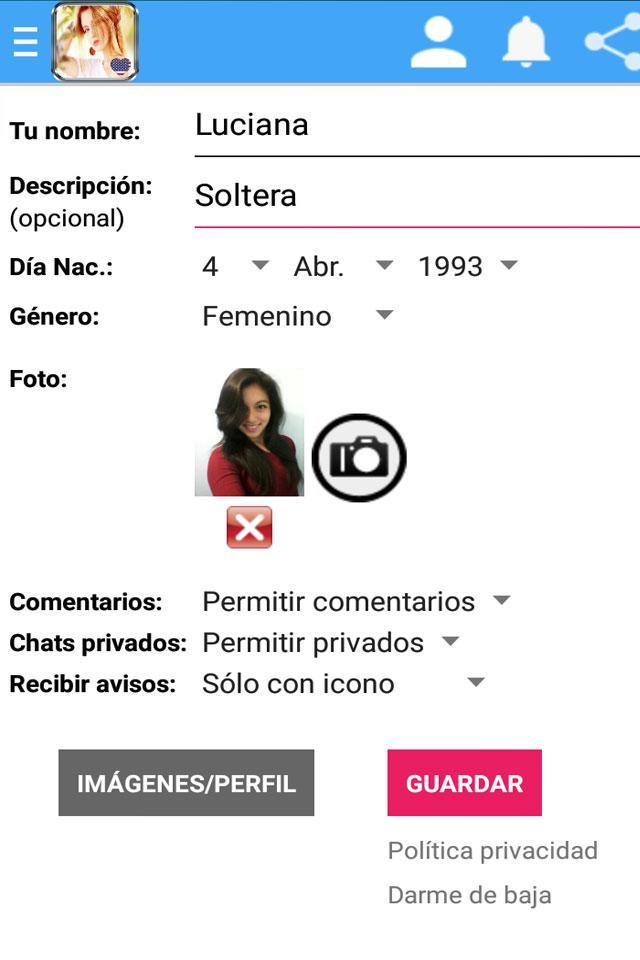The image size is (640, 960).
Task: Expand the birth month dropdown Abr.
Action: (342, 266)
